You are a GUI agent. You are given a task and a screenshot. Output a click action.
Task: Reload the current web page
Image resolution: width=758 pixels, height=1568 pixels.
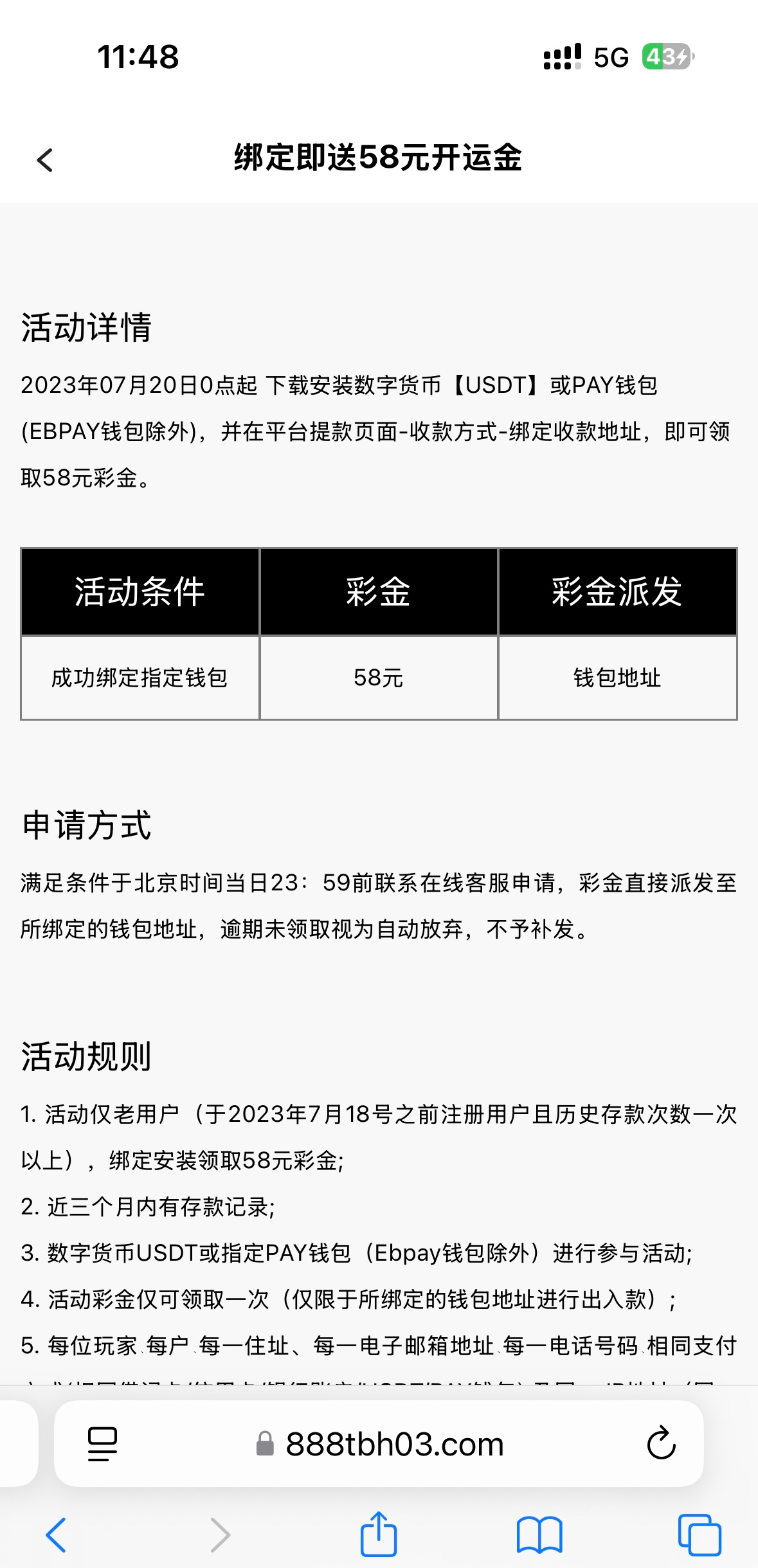pos(661,1444)
